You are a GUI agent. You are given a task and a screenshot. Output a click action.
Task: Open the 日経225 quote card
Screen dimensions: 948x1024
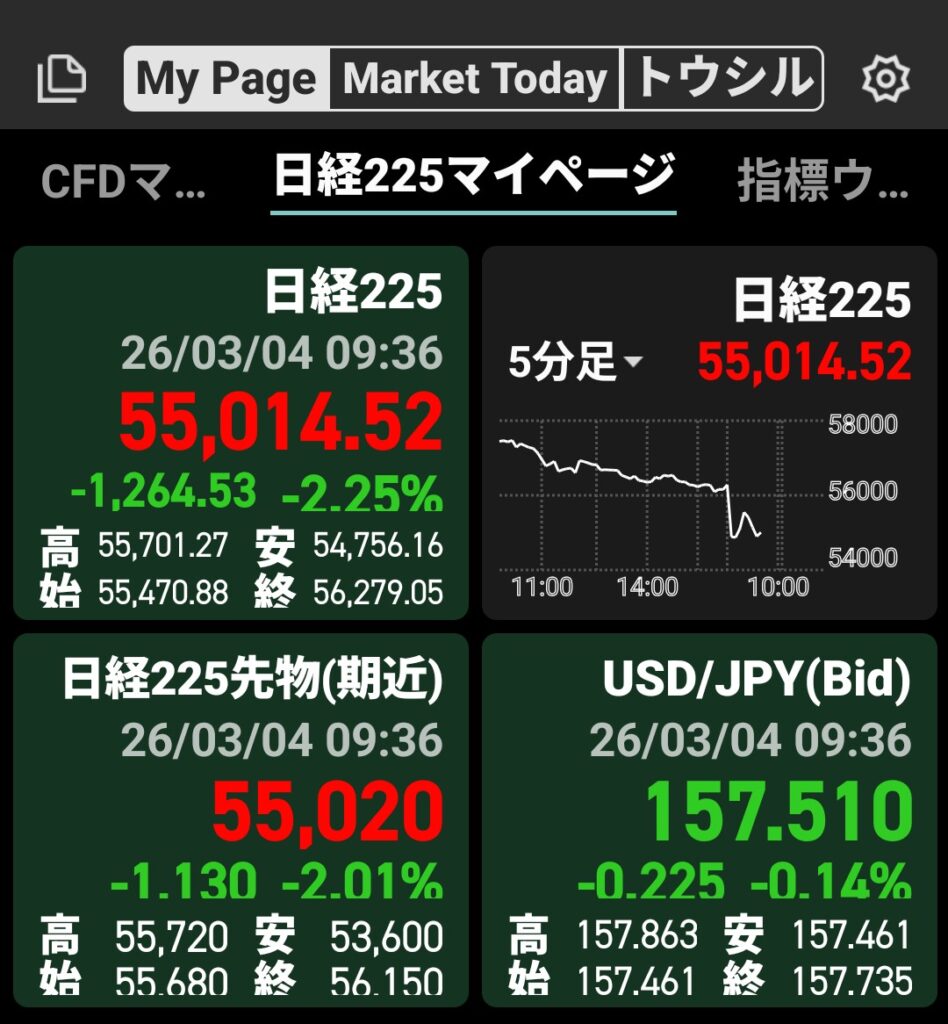(241, 433)
